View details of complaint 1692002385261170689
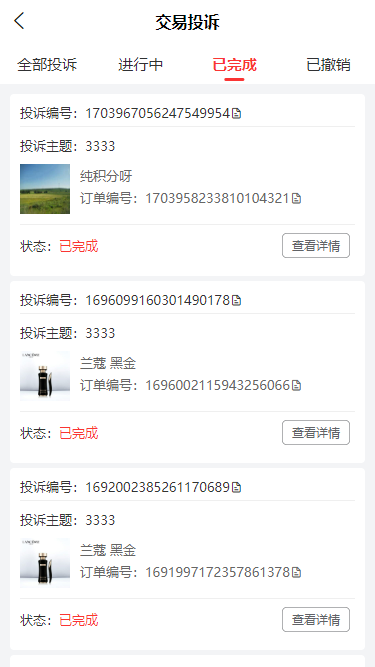Screen dimensions: 375x667 point(316,620)
